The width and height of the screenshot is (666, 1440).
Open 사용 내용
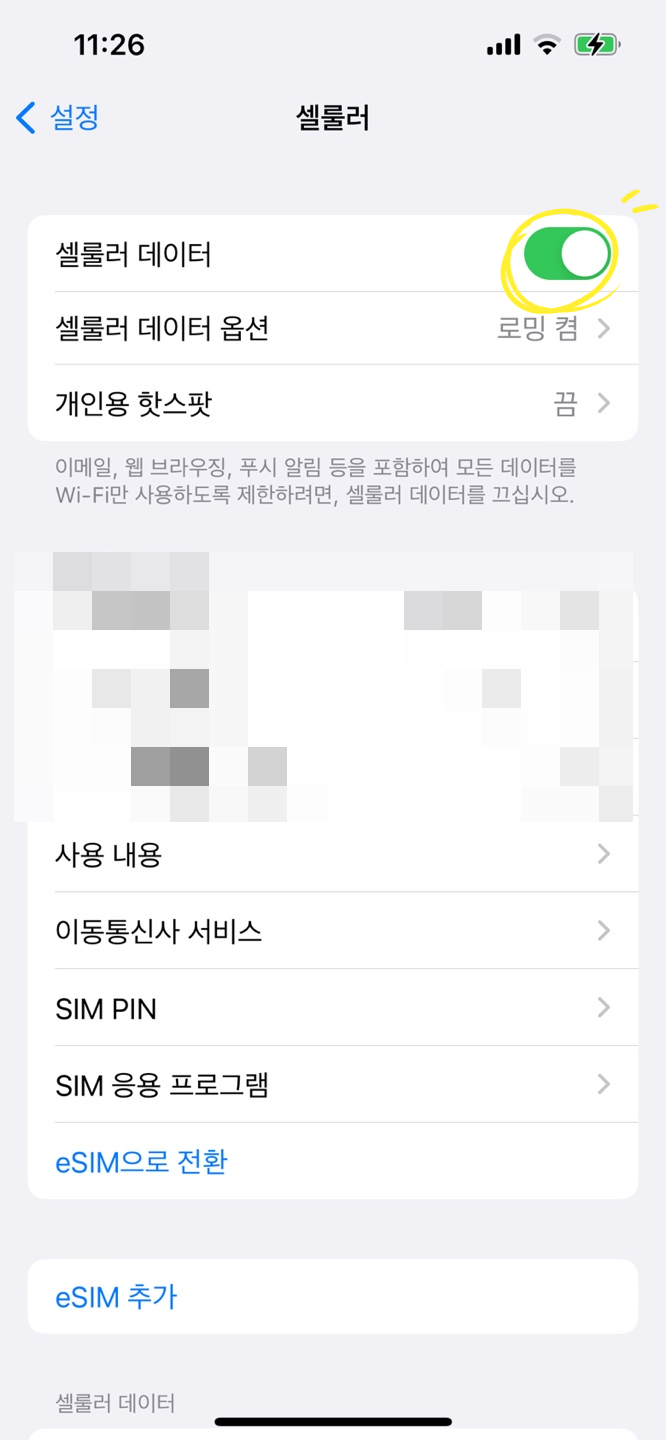(x=333, y=855)
